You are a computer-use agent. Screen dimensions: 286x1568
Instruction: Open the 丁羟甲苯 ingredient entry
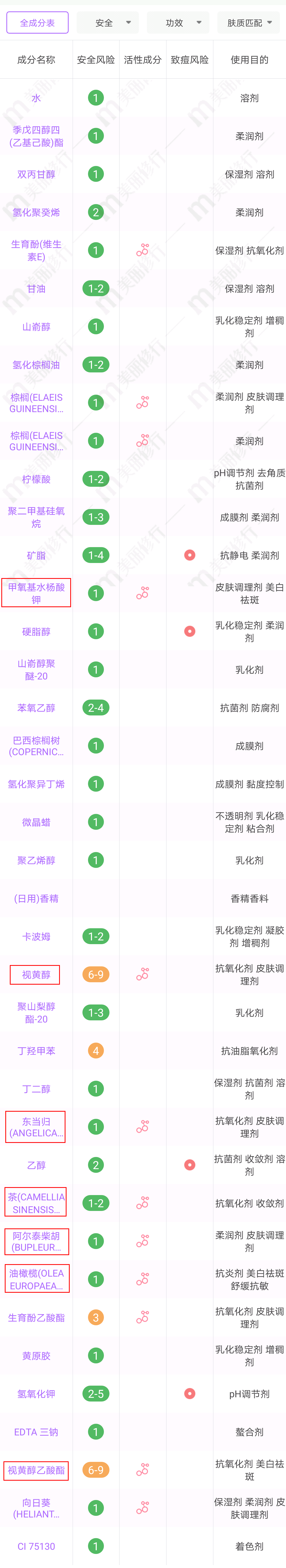click(36, 1050)
